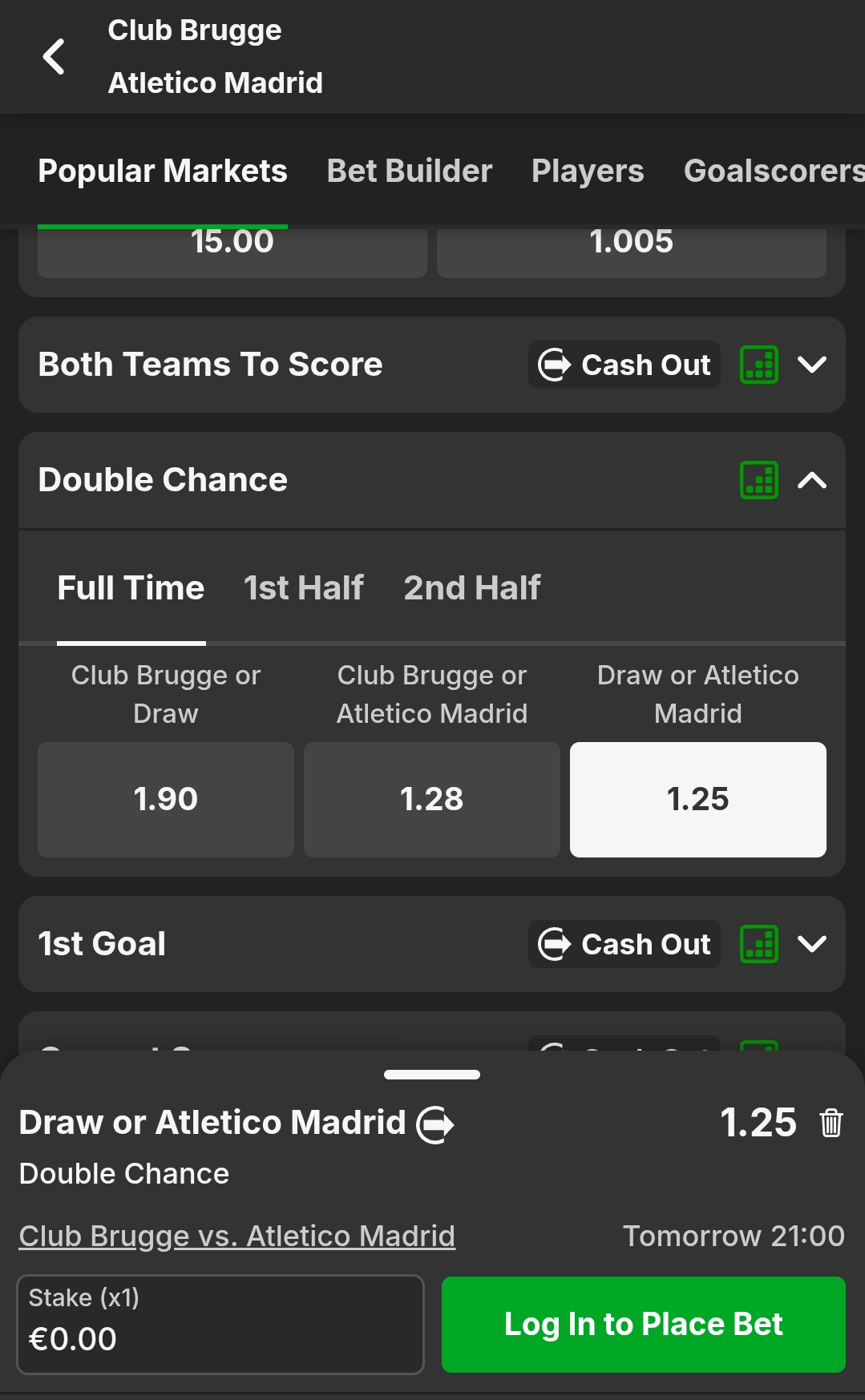Select the Full Time tab

point(131,588)
